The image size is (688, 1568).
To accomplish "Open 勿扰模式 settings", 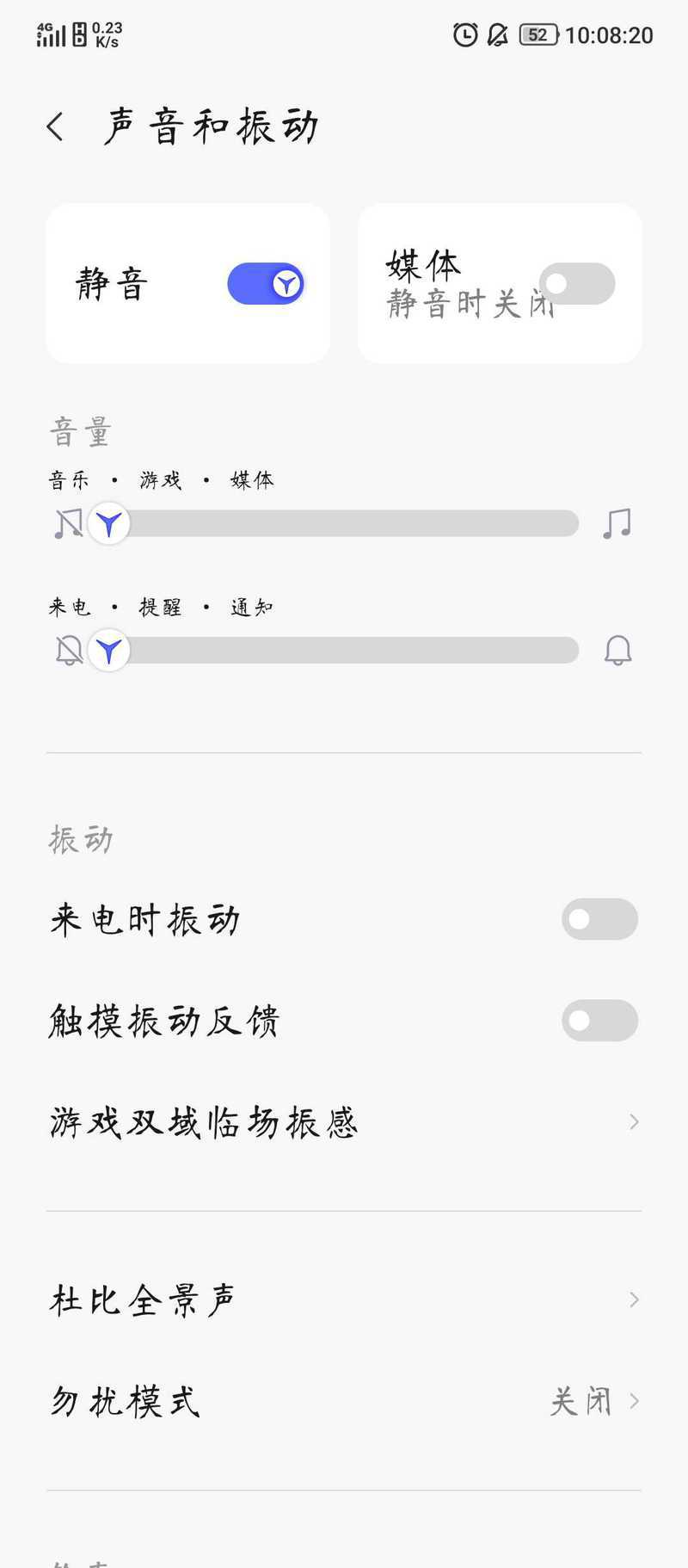I will coord(344,1401).
